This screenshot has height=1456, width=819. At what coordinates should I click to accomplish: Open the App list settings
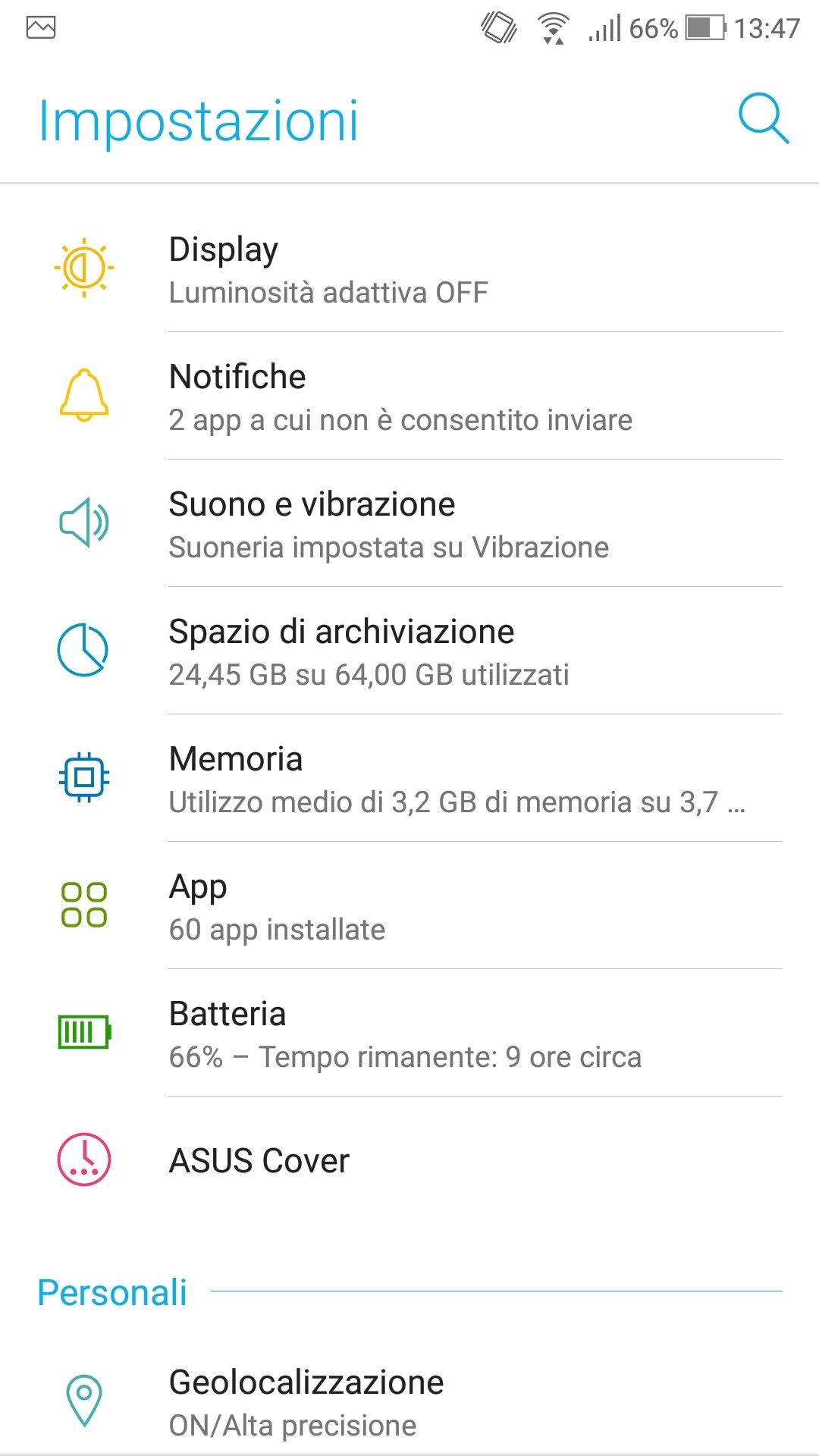coord(409,906)
